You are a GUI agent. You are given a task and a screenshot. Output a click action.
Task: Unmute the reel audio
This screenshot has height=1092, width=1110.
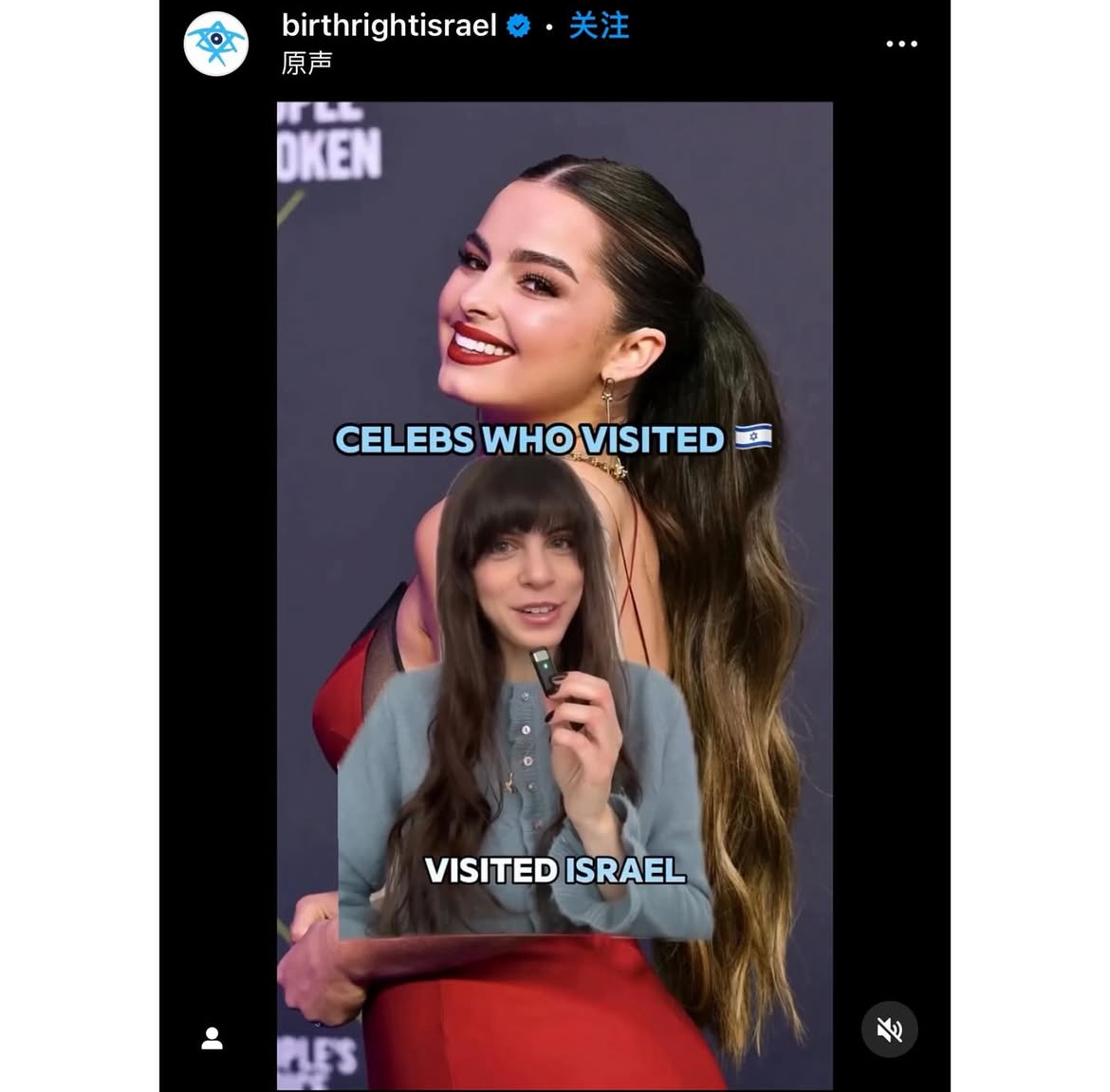click(x=889, y=1029)
